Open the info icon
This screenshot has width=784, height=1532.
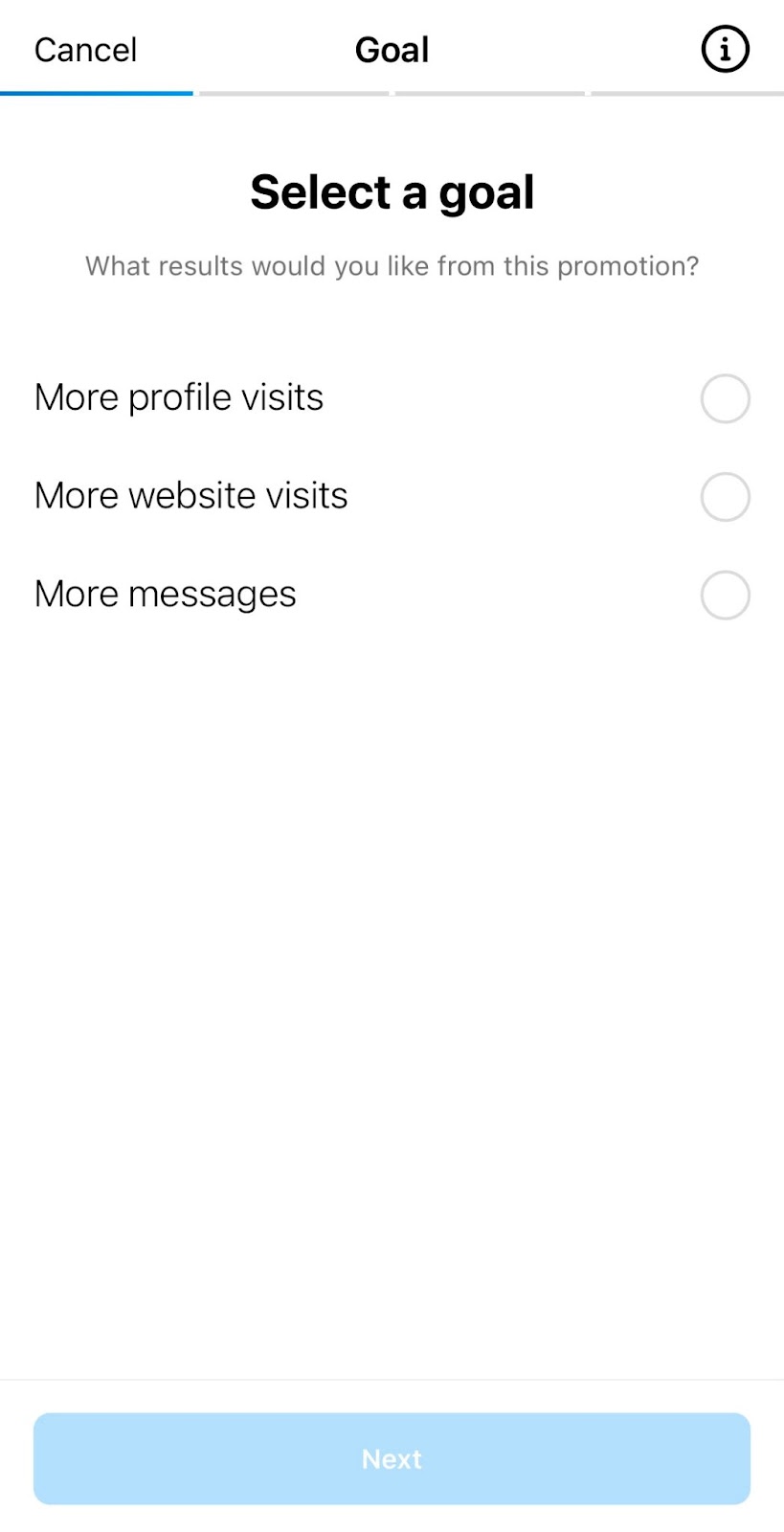pos(725,49)
